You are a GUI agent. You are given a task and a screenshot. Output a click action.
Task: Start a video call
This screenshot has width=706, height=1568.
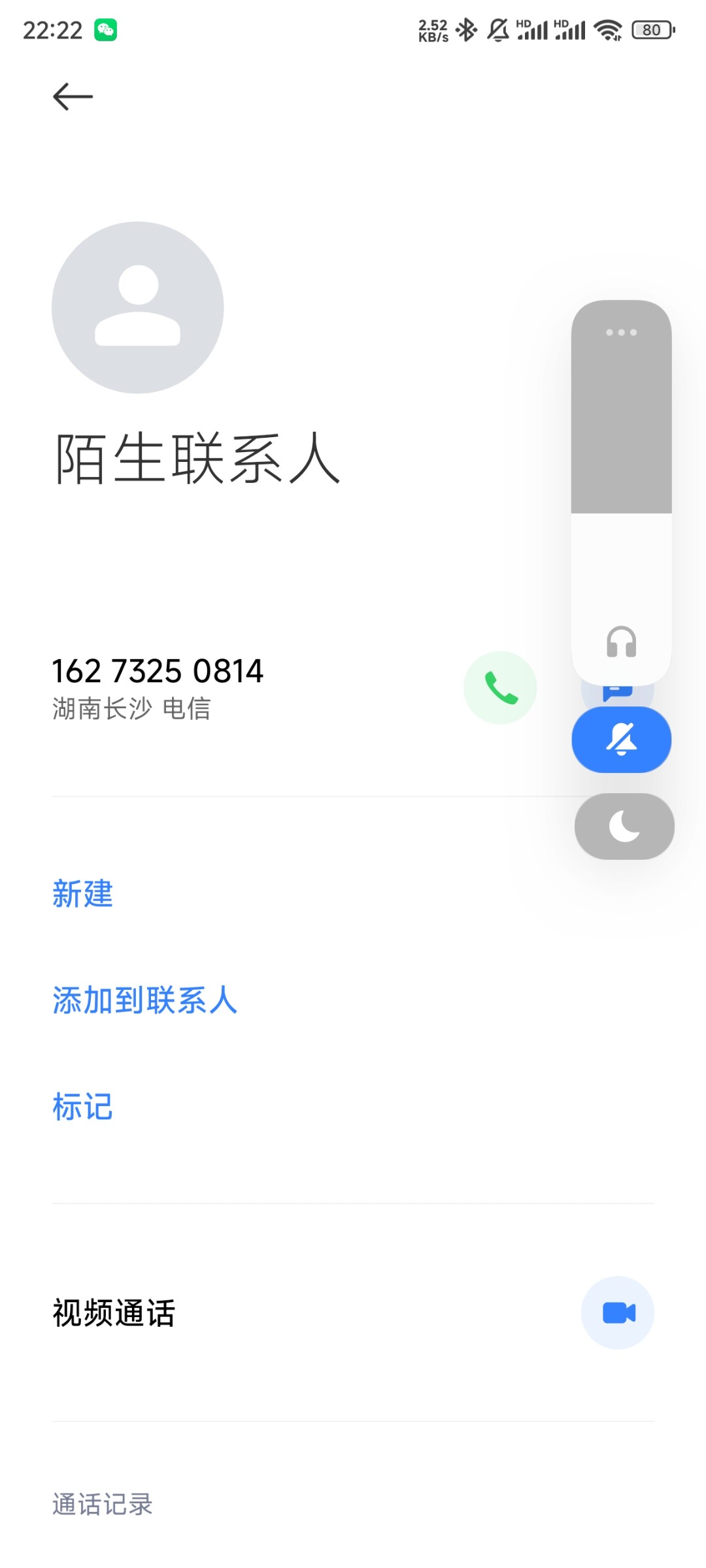click(x=617, y=1313)
